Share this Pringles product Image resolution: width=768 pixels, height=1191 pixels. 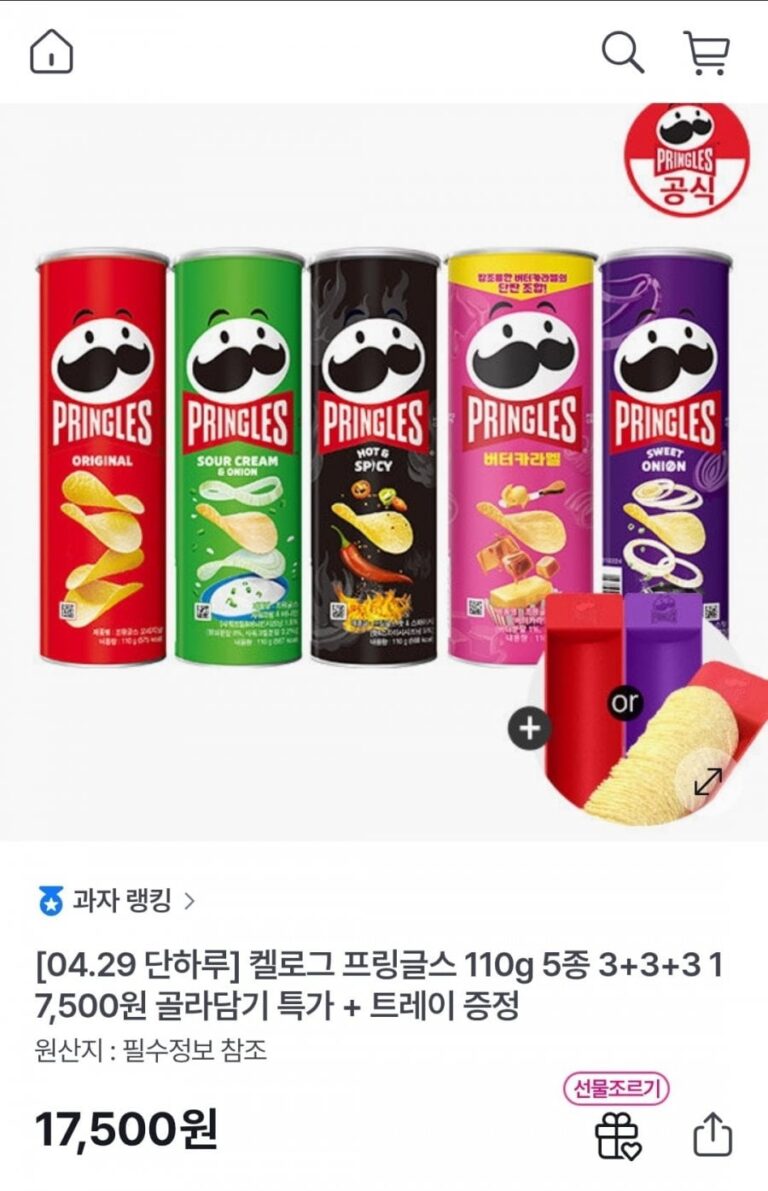click(x=713, y=1135)
